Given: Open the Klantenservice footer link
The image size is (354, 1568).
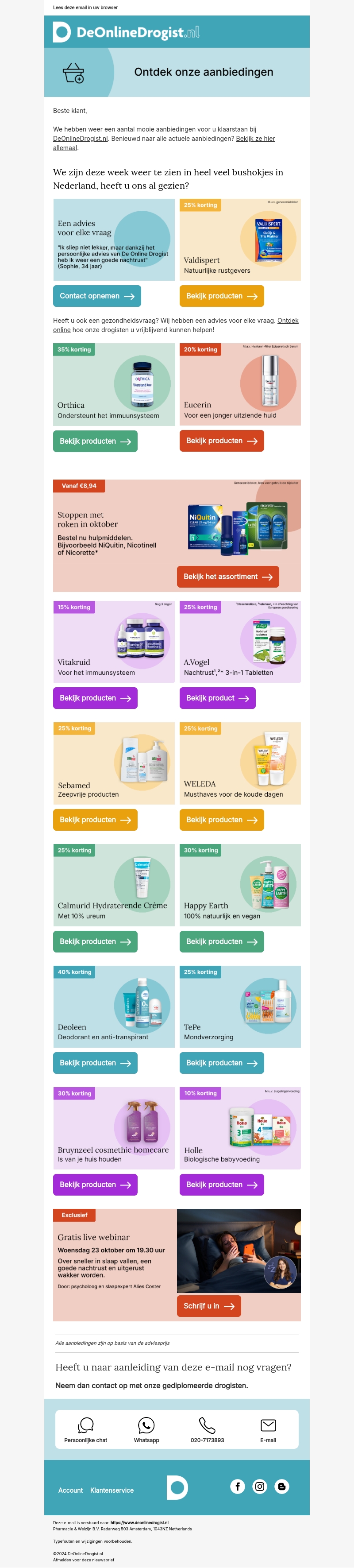Looking at the screenshot, I should [112, 1490].
